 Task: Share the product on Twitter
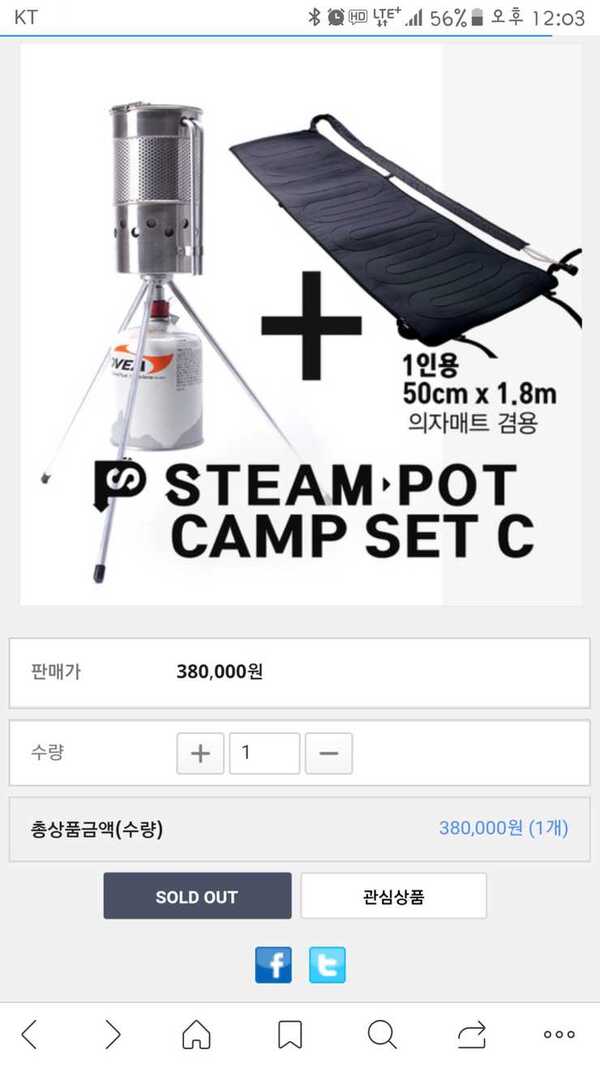tap(327, 965)
